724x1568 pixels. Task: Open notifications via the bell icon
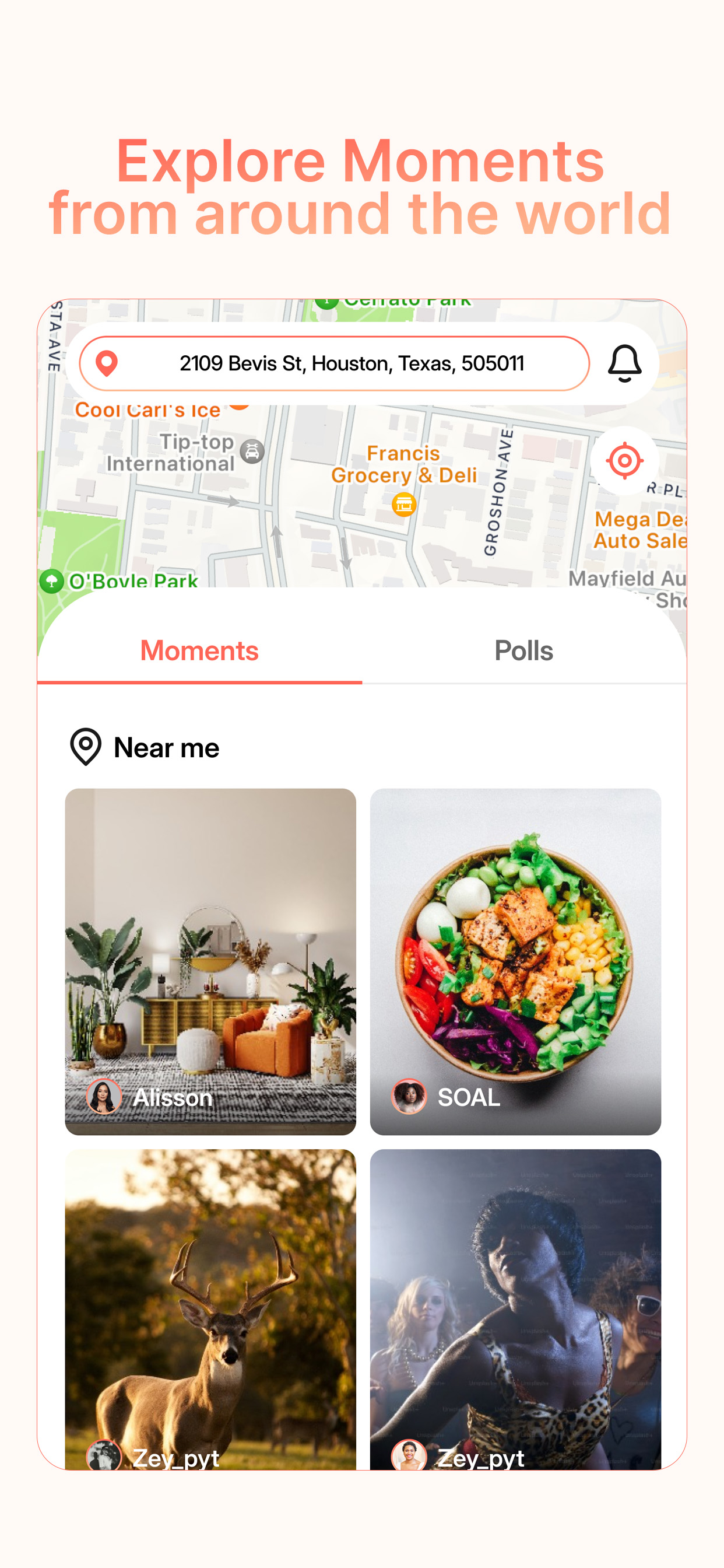(x=624, y=364)
